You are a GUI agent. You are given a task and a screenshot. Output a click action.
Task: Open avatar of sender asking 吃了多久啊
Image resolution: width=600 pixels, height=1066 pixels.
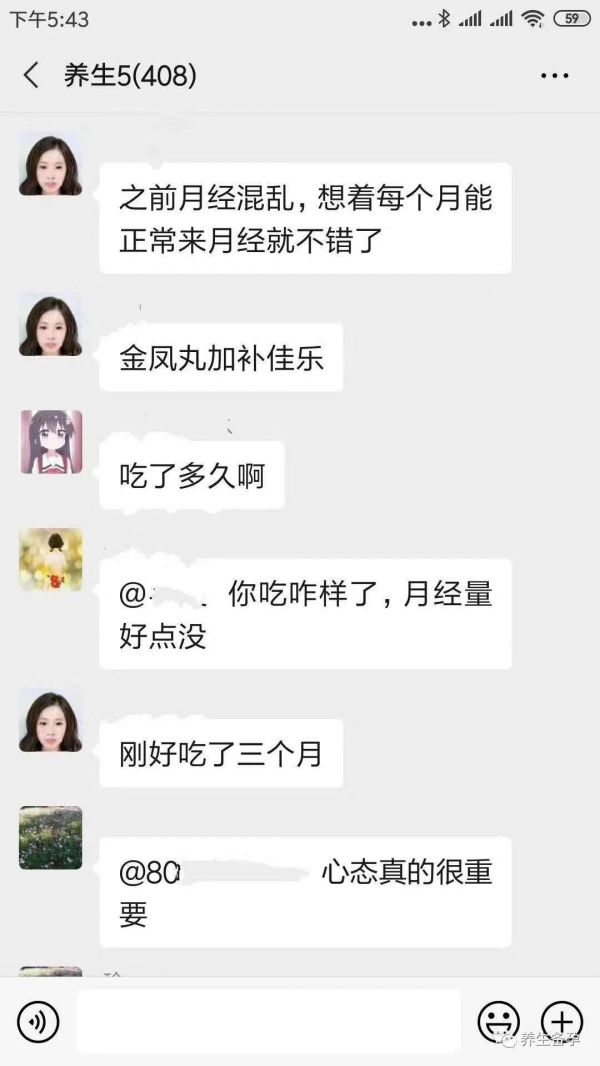(x=50, y=442)
